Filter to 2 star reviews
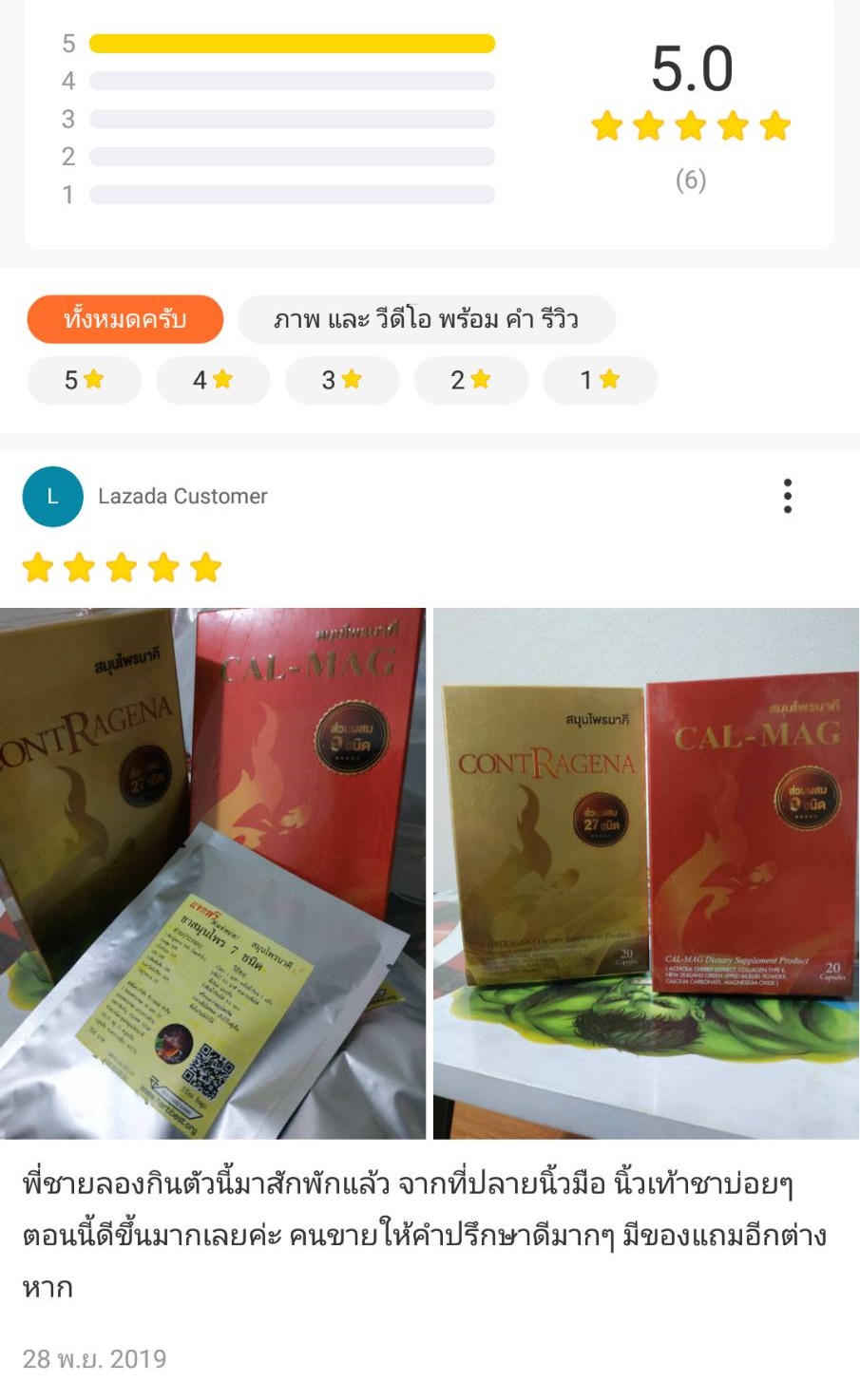Viewport: 860px width, 1400px height. coord(470,380)
